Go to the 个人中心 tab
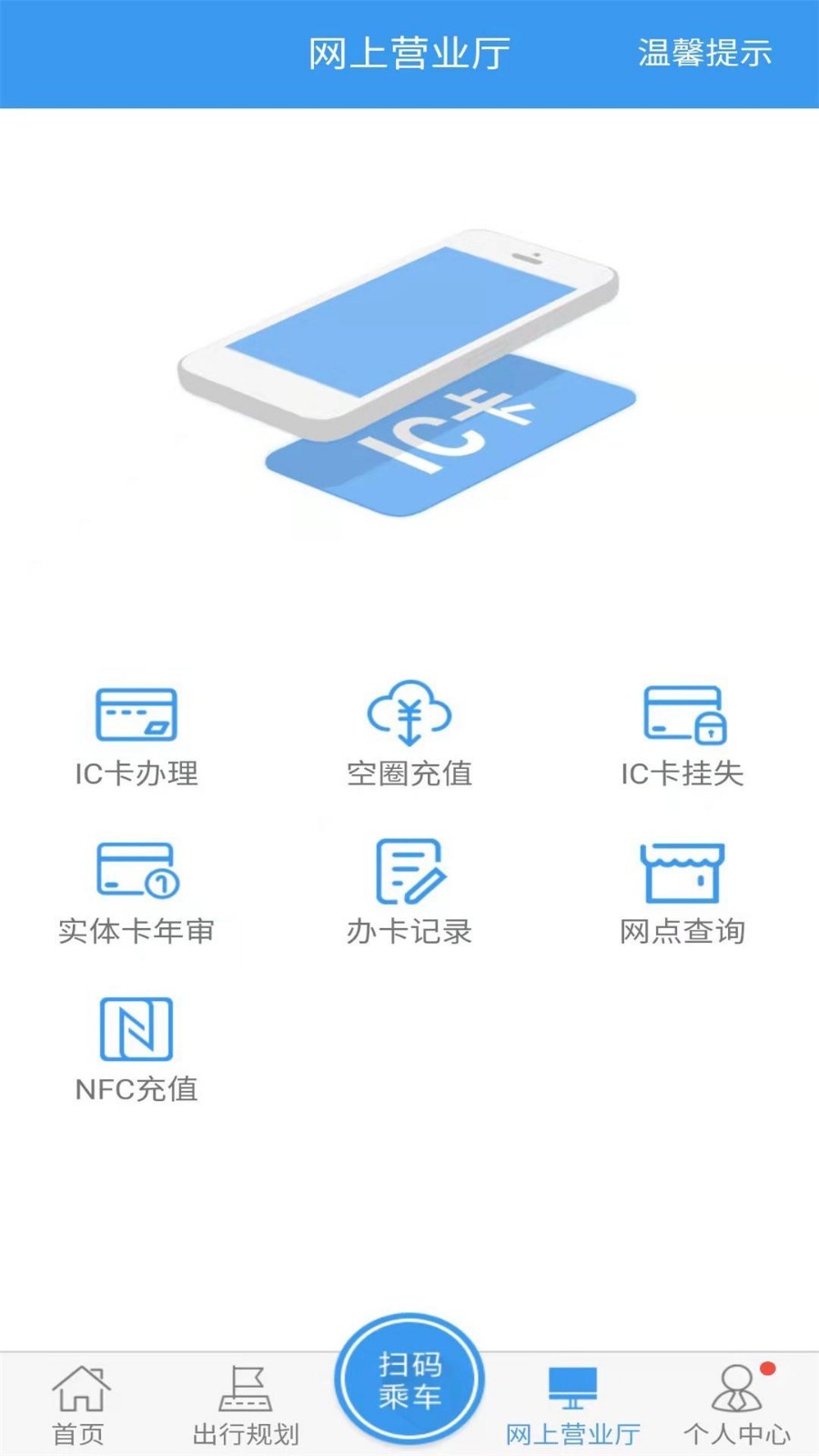The width and height of the screenshot is (819, 1456). pyautogui.click(x=737, y=1406)
